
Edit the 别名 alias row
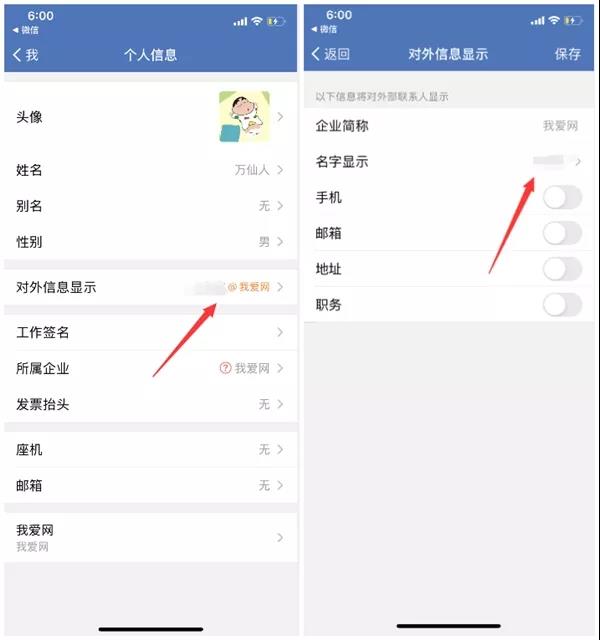click(x=150, y=206)
